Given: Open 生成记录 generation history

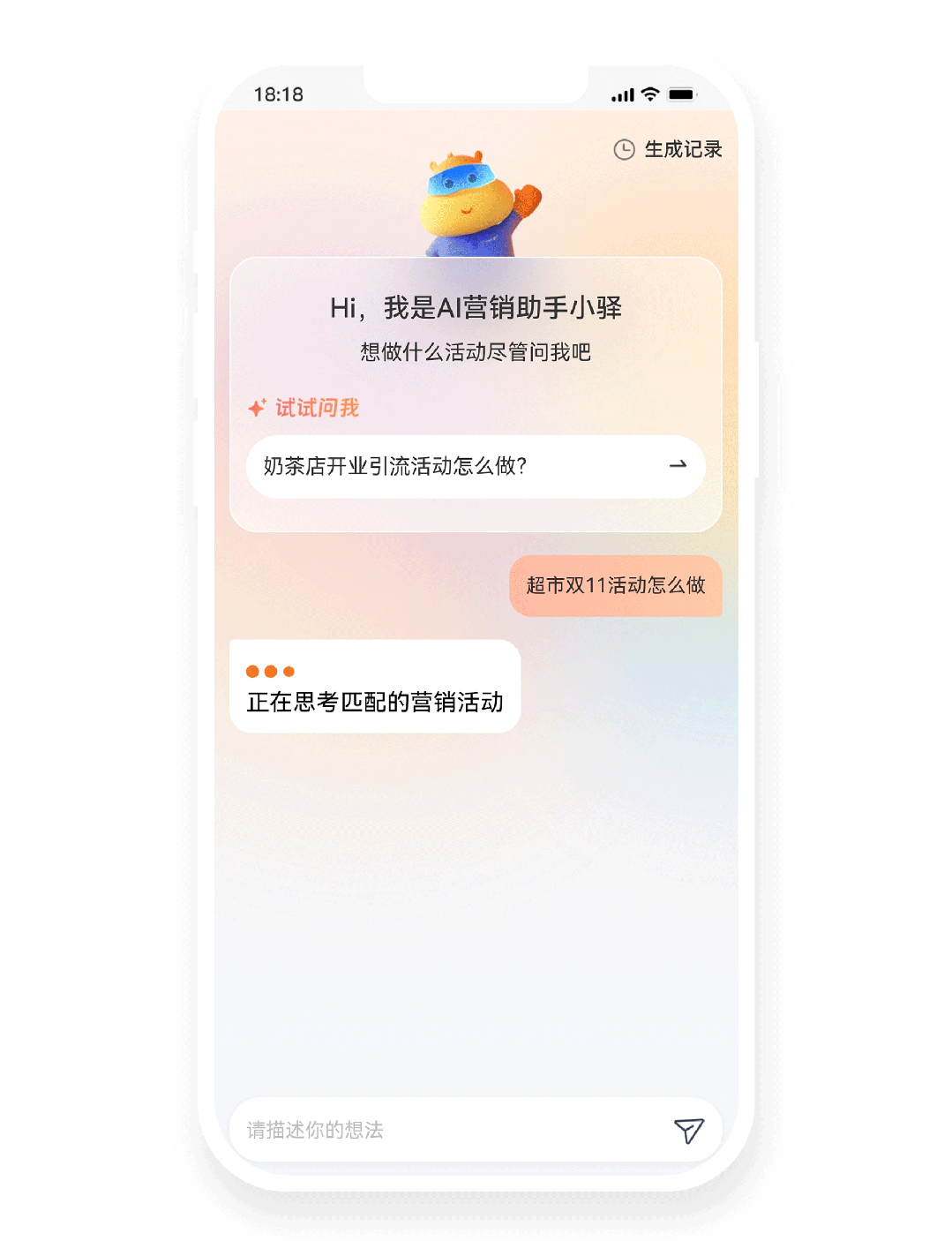Looking at the screenshot, I should coord(668,149).
